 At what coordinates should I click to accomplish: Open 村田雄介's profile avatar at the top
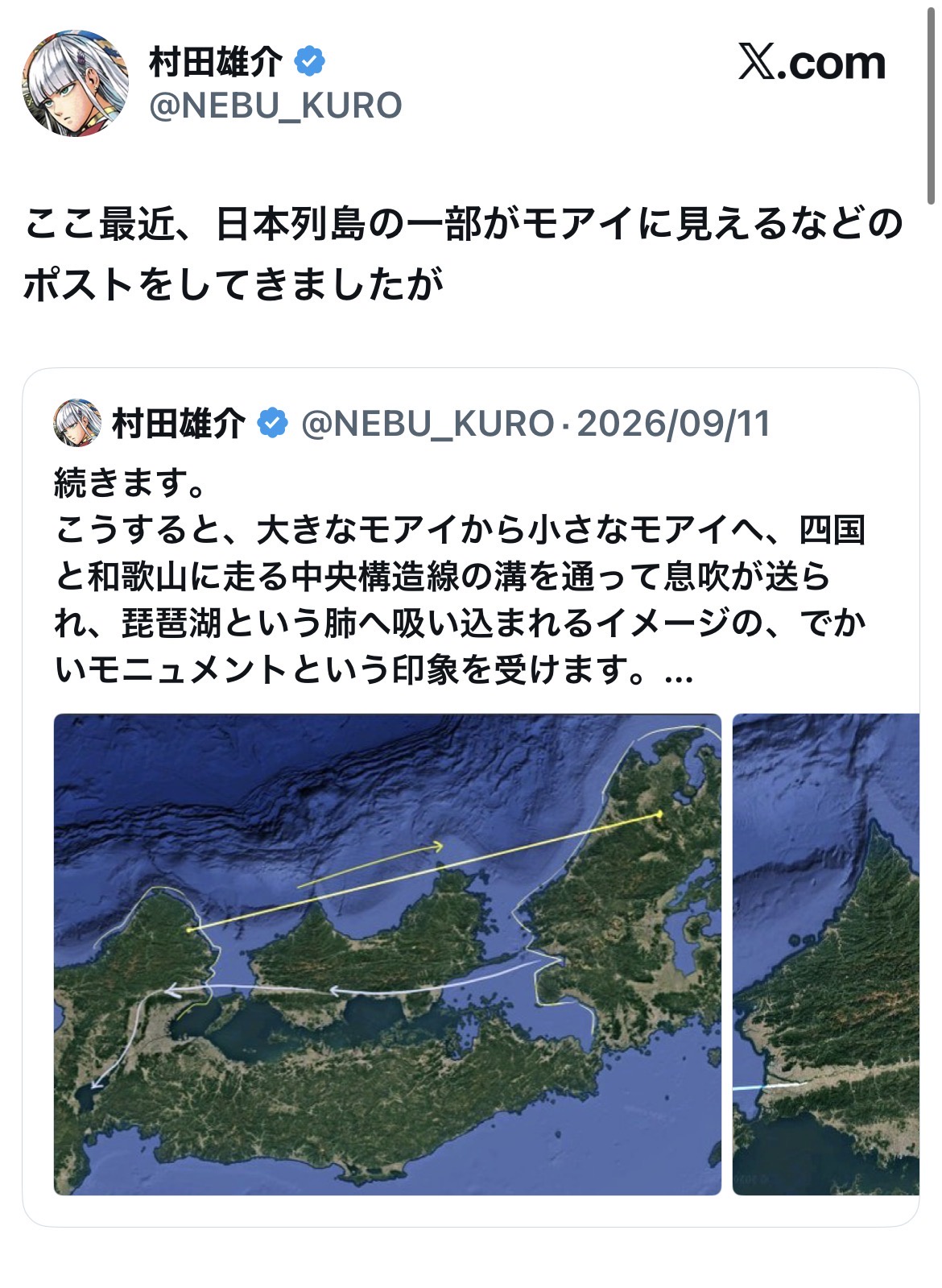click(74, 83)
